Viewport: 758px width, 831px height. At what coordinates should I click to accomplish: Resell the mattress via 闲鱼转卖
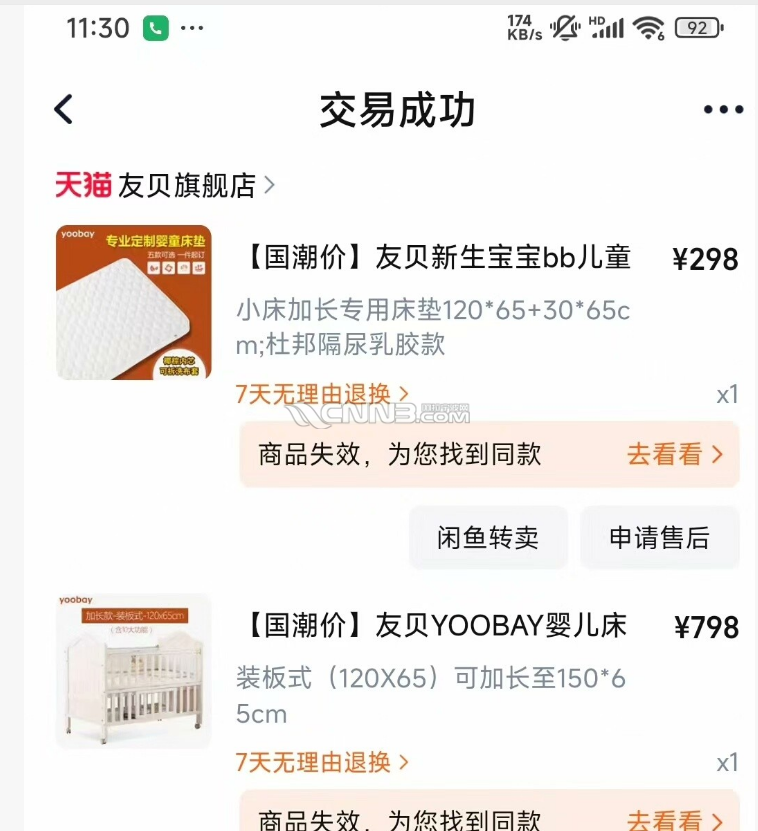(x=488, y=538)
